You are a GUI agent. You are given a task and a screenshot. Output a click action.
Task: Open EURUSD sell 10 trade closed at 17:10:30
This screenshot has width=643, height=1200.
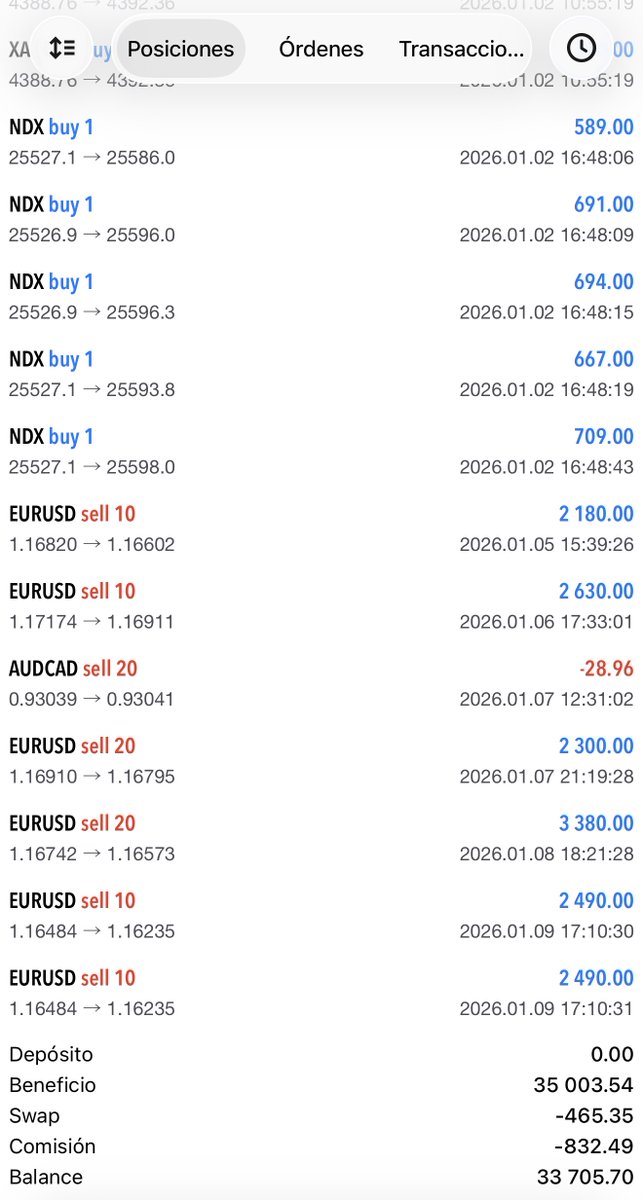[x=321, y=915]
